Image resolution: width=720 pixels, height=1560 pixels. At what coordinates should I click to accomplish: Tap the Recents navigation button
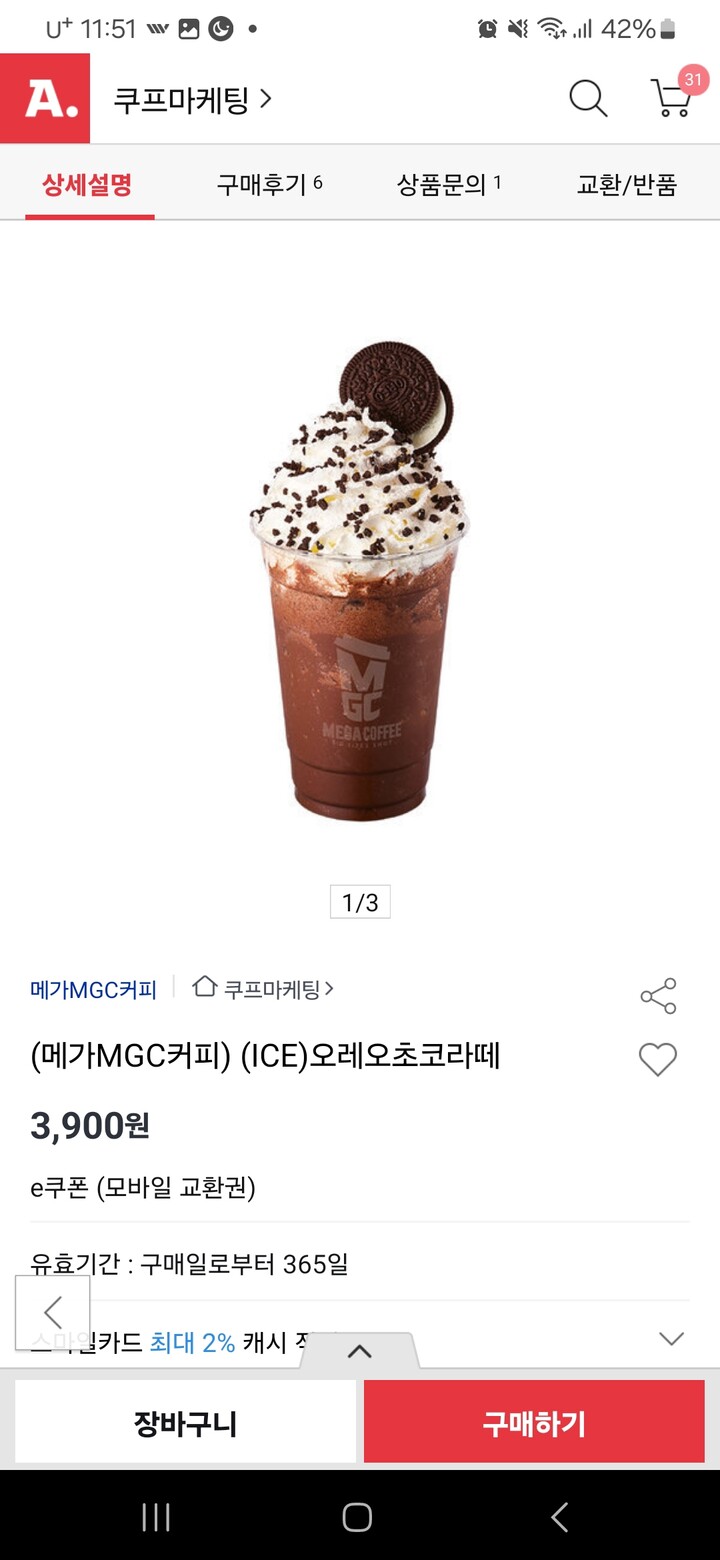point(155,1518)
